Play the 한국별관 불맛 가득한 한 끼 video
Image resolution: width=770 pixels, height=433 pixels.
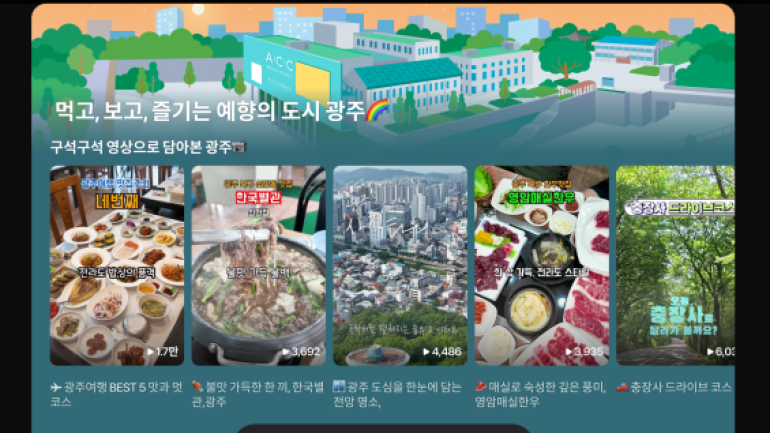[x=258, y=265]
